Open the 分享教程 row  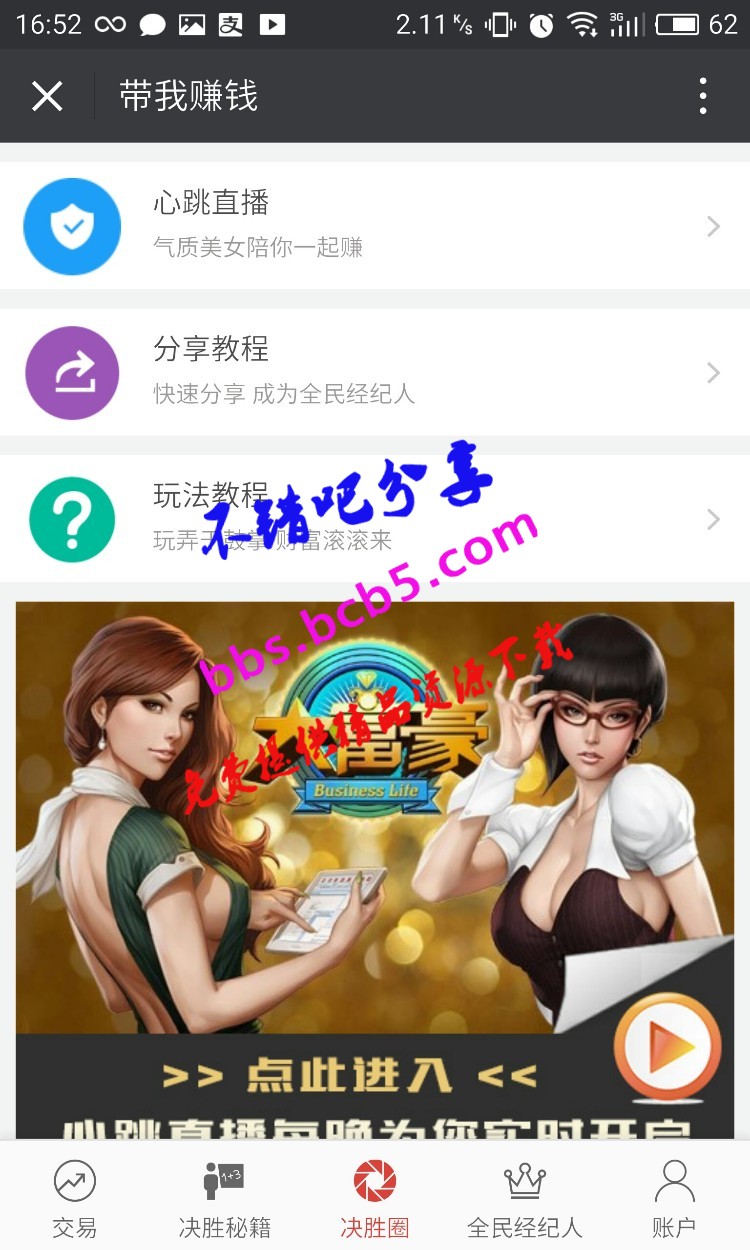(x=374, y=372)
